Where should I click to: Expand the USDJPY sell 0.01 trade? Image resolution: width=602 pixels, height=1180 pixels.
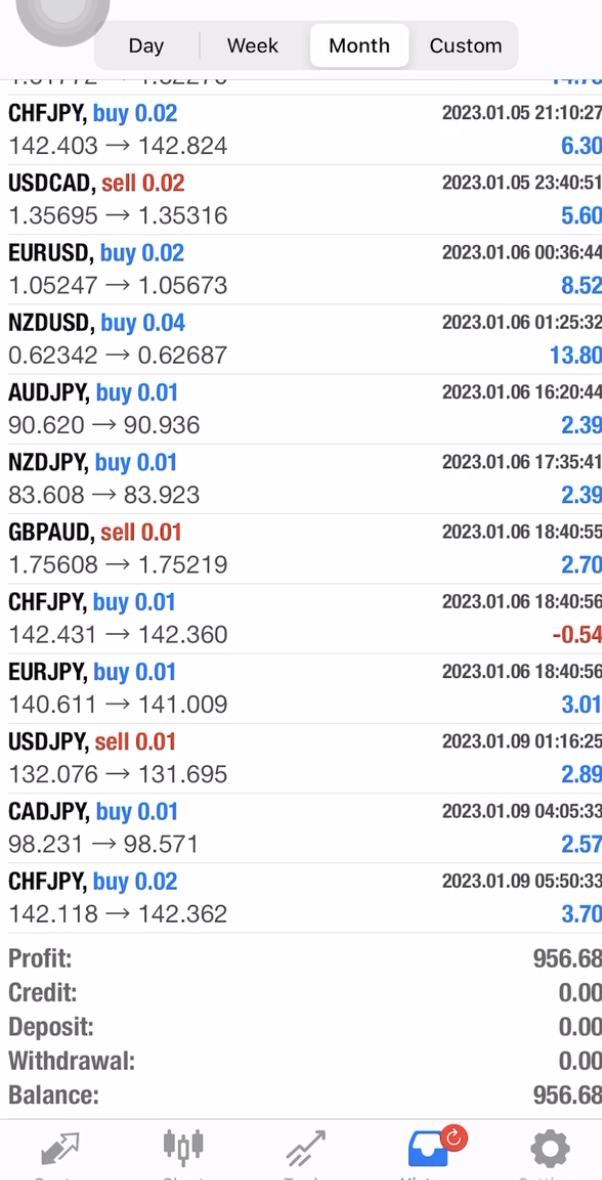pos(301,759)
